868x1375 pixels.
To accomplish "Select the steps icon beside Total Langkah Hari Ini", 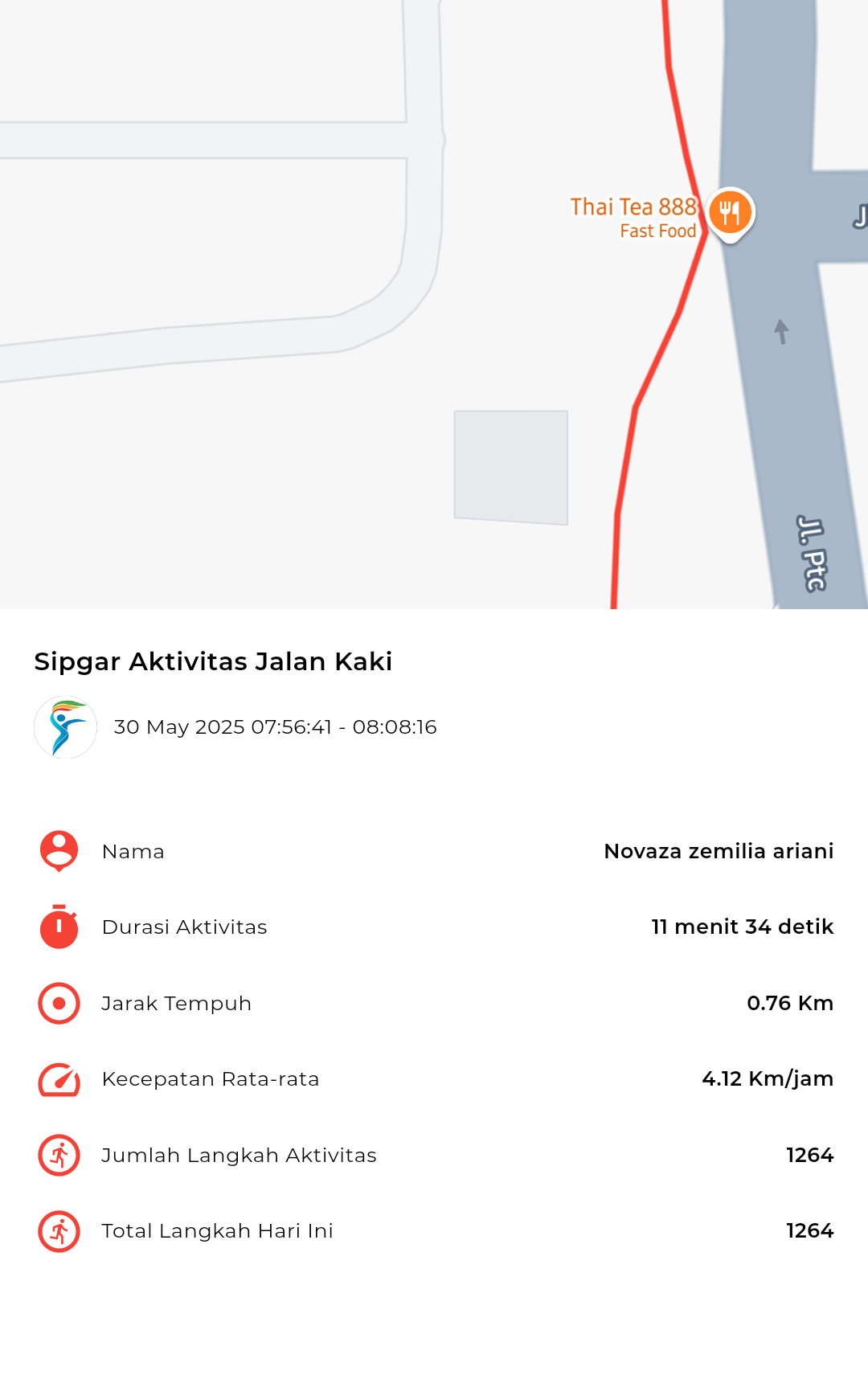I will tap(57, 1230).
